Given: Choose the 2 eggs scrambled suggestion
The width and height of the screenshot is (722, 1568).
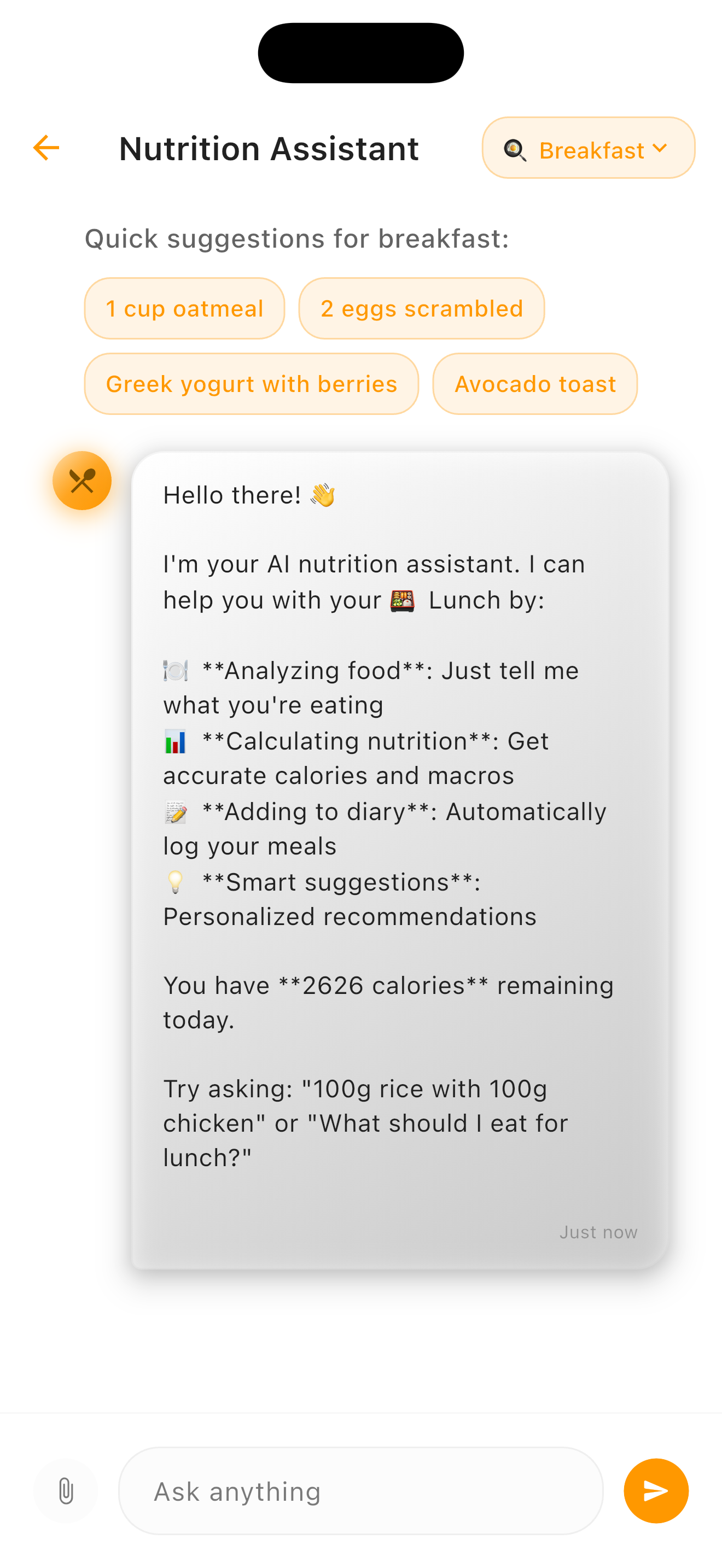Looking at the screenshot, I should 422,308.
